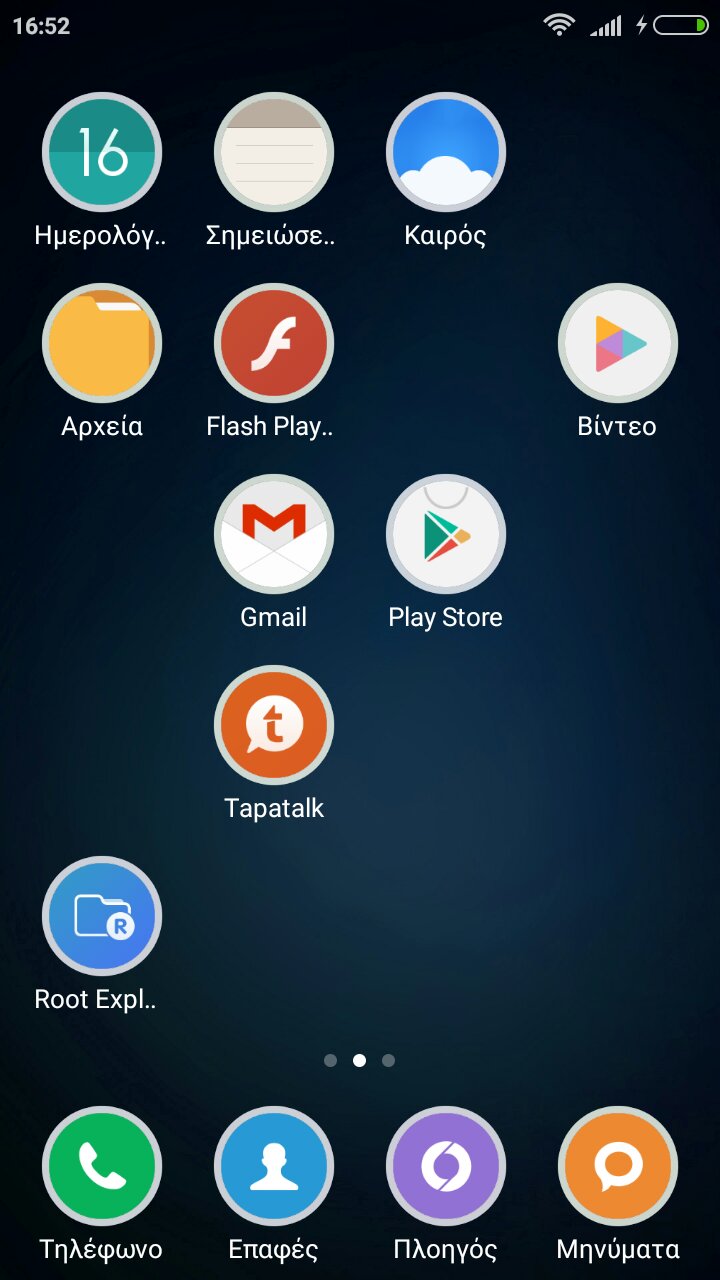The image size is (720, 1280).
Task: Launch the Play Store
Action: tap(446, 535)
